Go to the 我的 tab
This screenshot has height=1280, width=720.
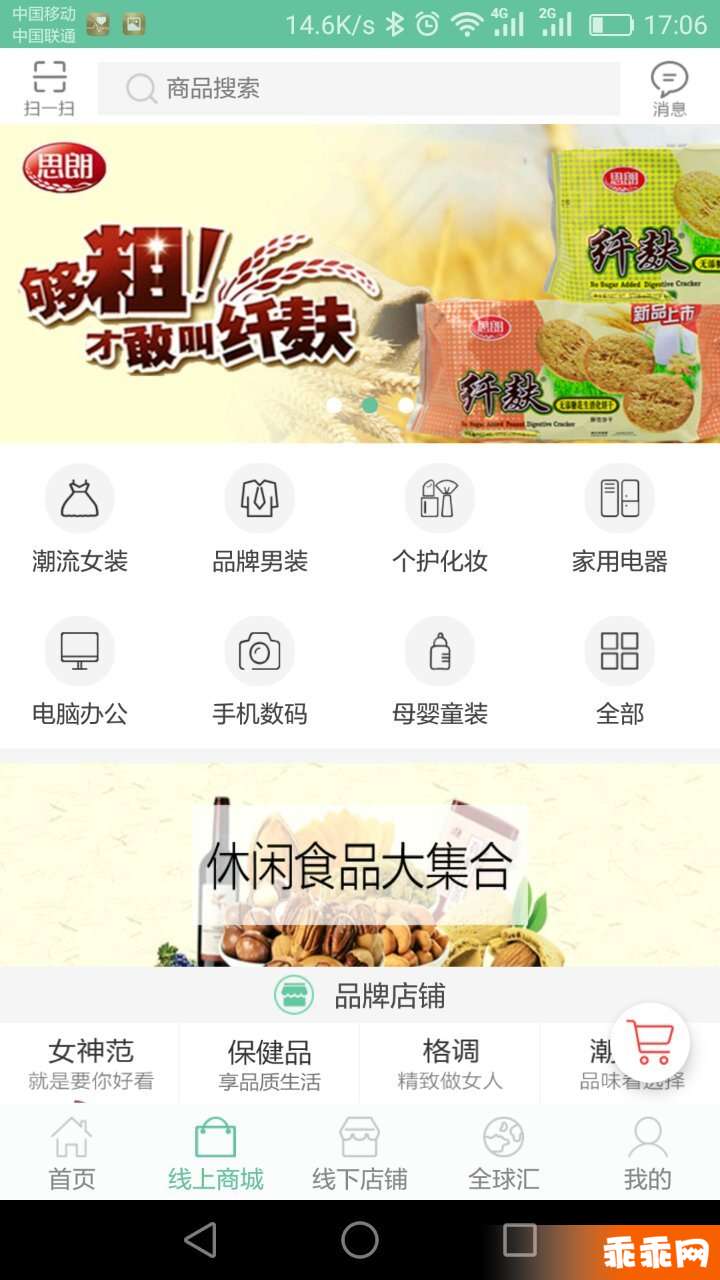click(x=647, y=1154)
